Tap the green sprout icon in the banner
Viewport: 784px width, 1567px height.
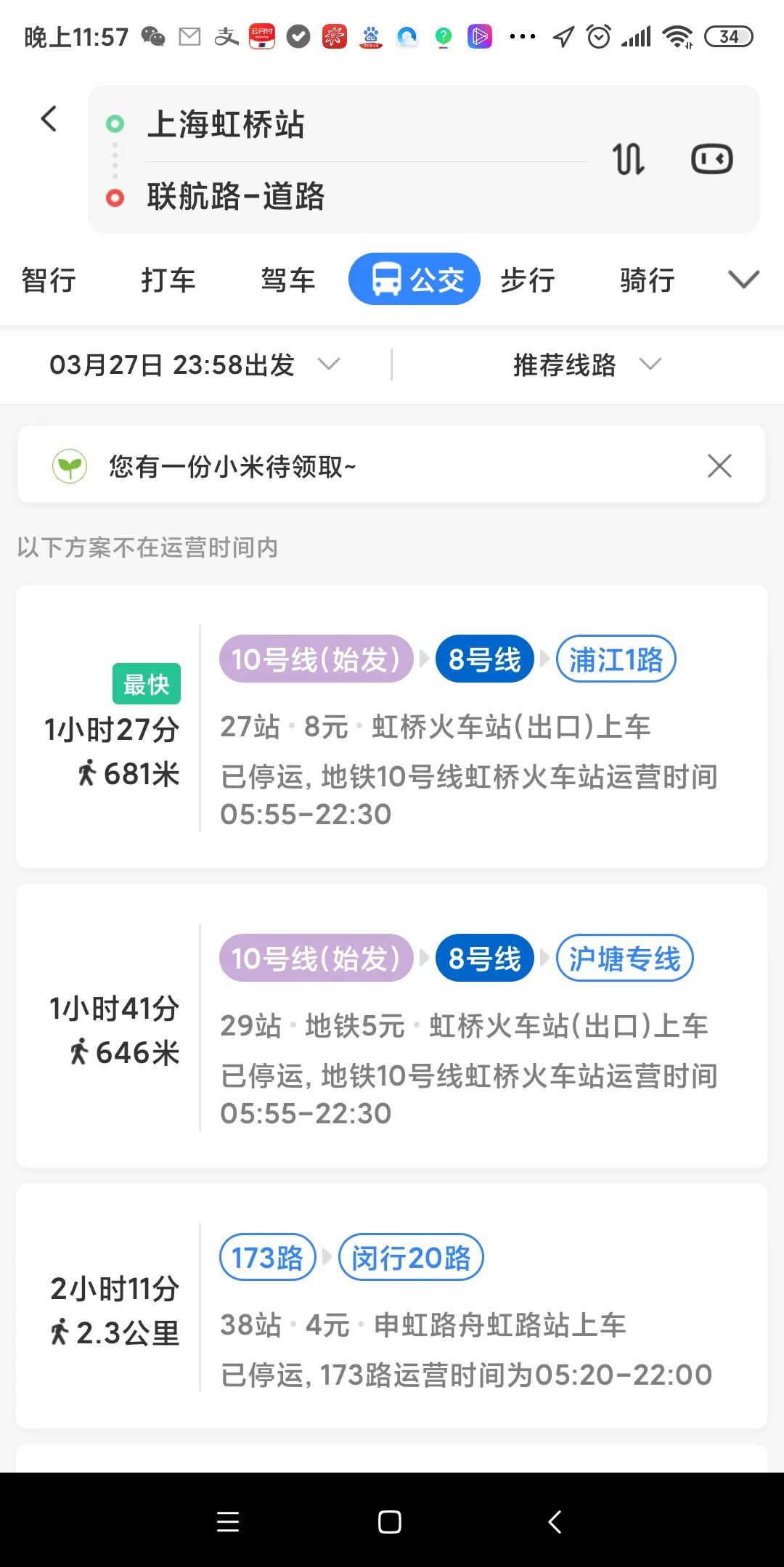pyautogui.click(x=69, y=465)
